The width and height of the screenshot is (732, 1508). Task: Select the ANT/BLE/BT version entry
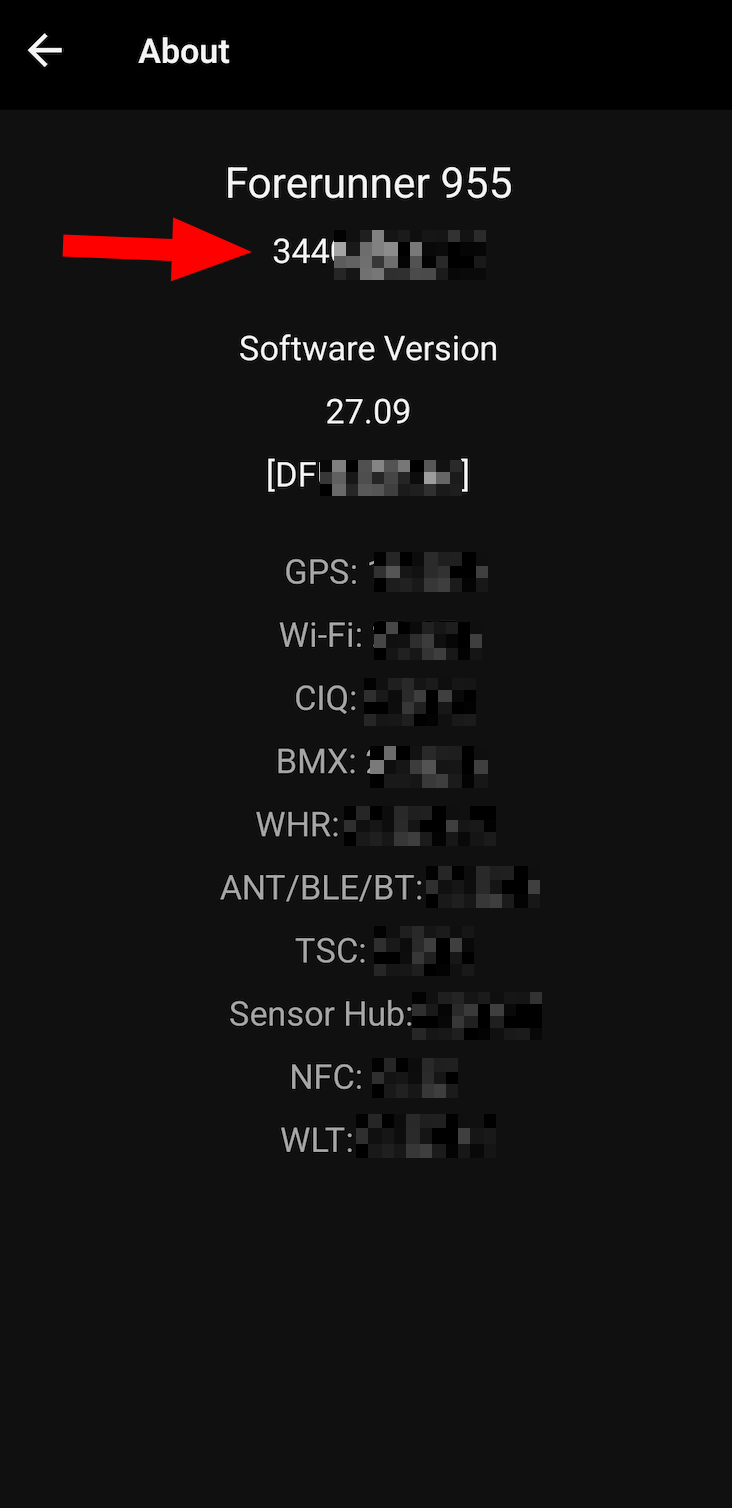pyautogui.click(x=380, y=887)
